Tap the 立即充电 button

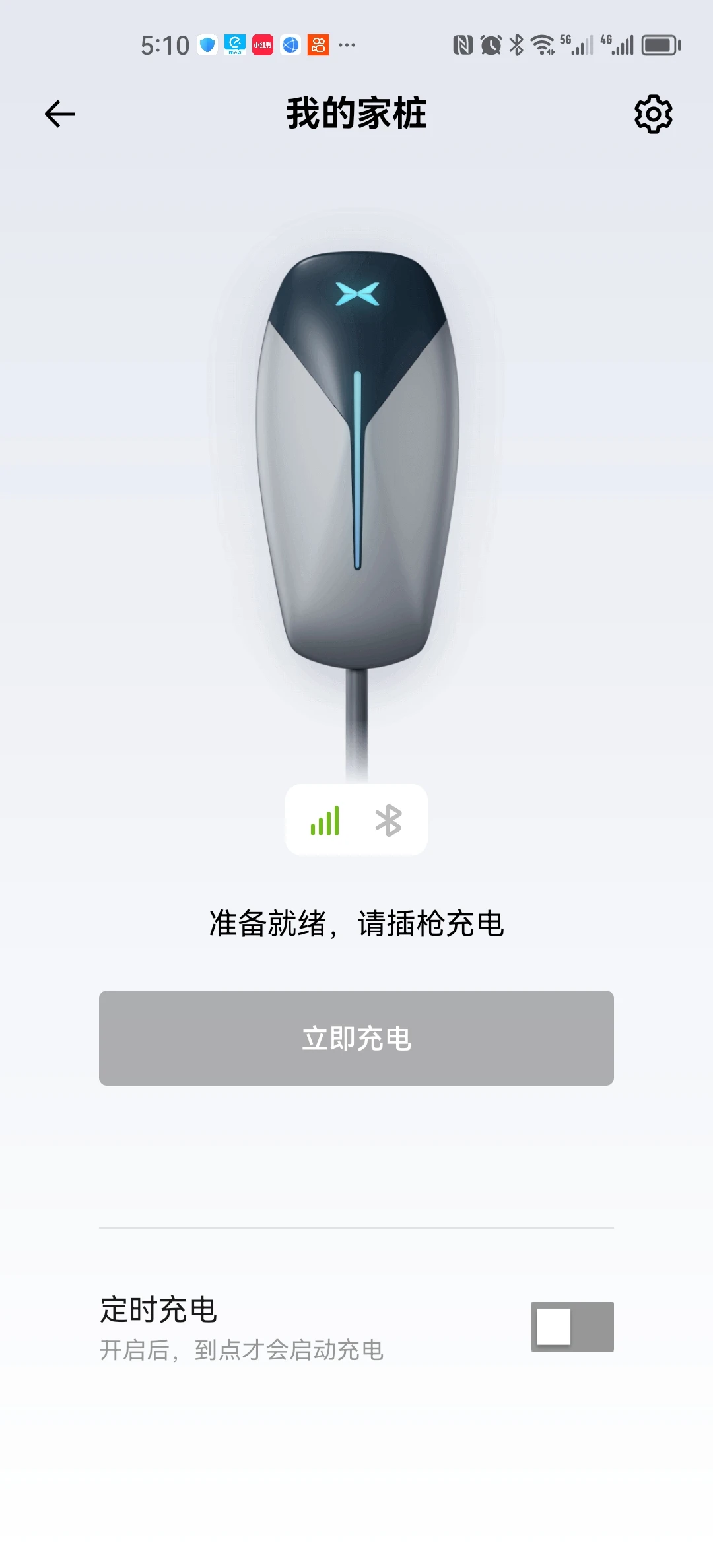pyautogui.click(x=356, y=1038)
